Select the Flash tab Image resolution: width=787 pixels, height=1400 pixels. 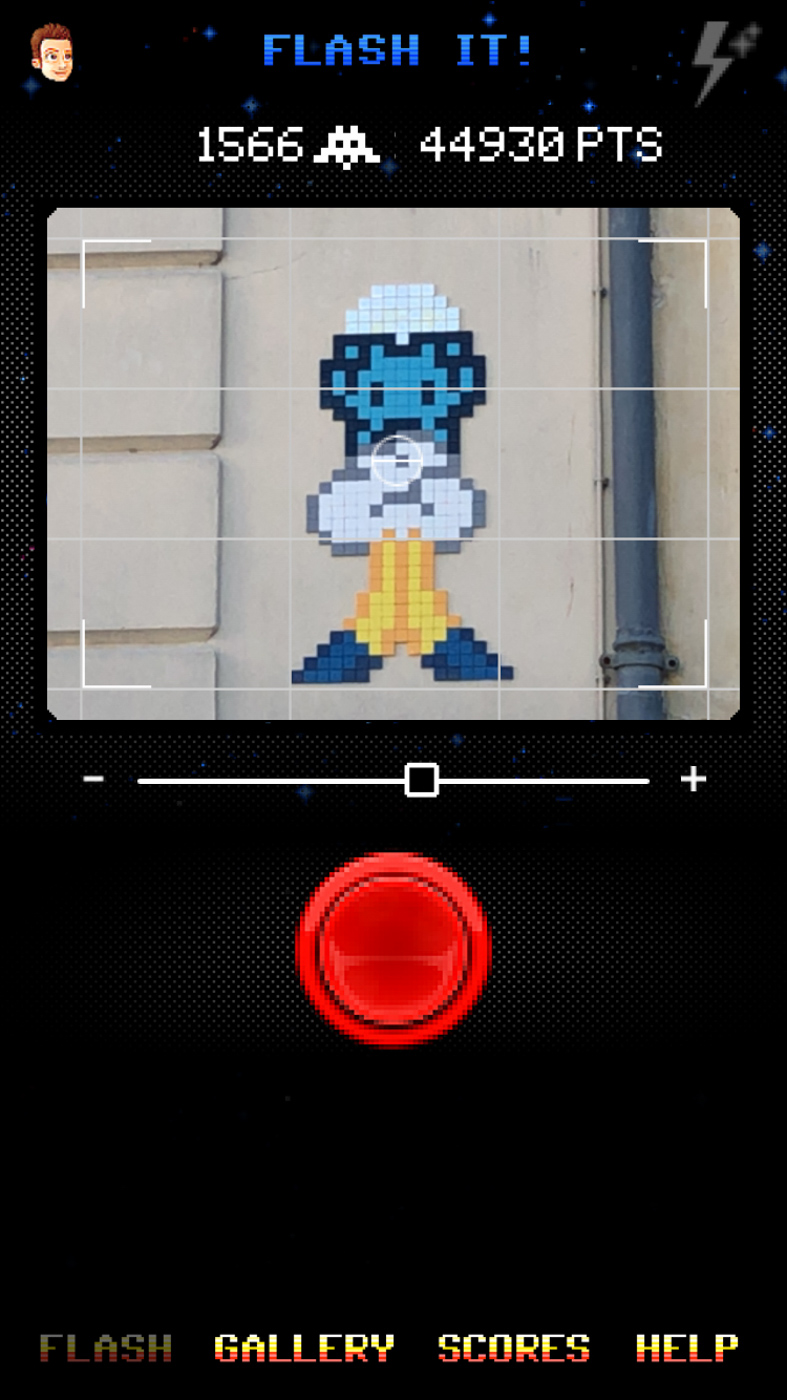pyautogui.click(x=105, y=1348)
